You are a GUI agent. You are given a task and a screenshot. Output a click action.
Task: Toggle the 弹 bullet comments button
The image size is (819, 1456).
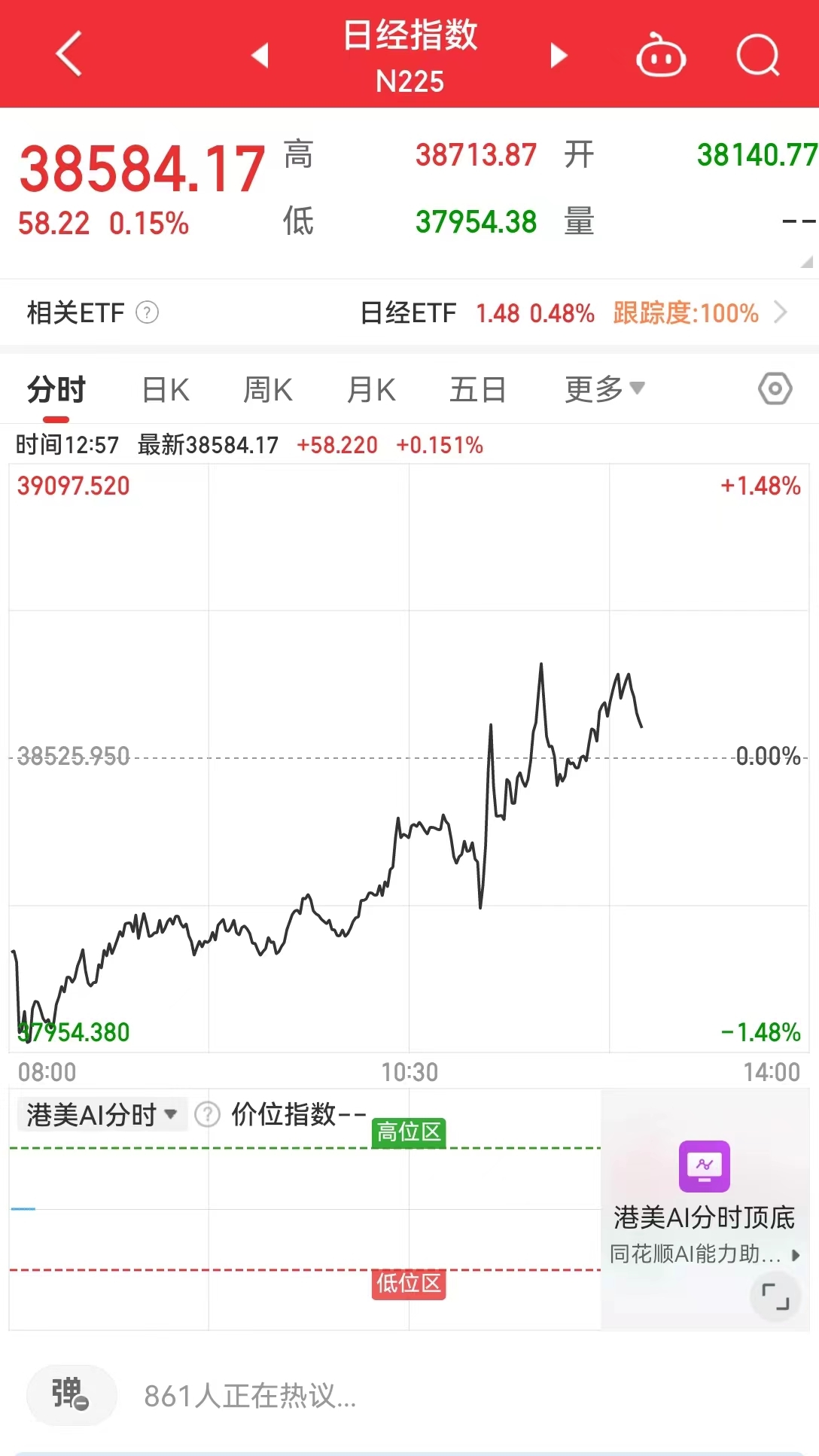point(71,1394)
